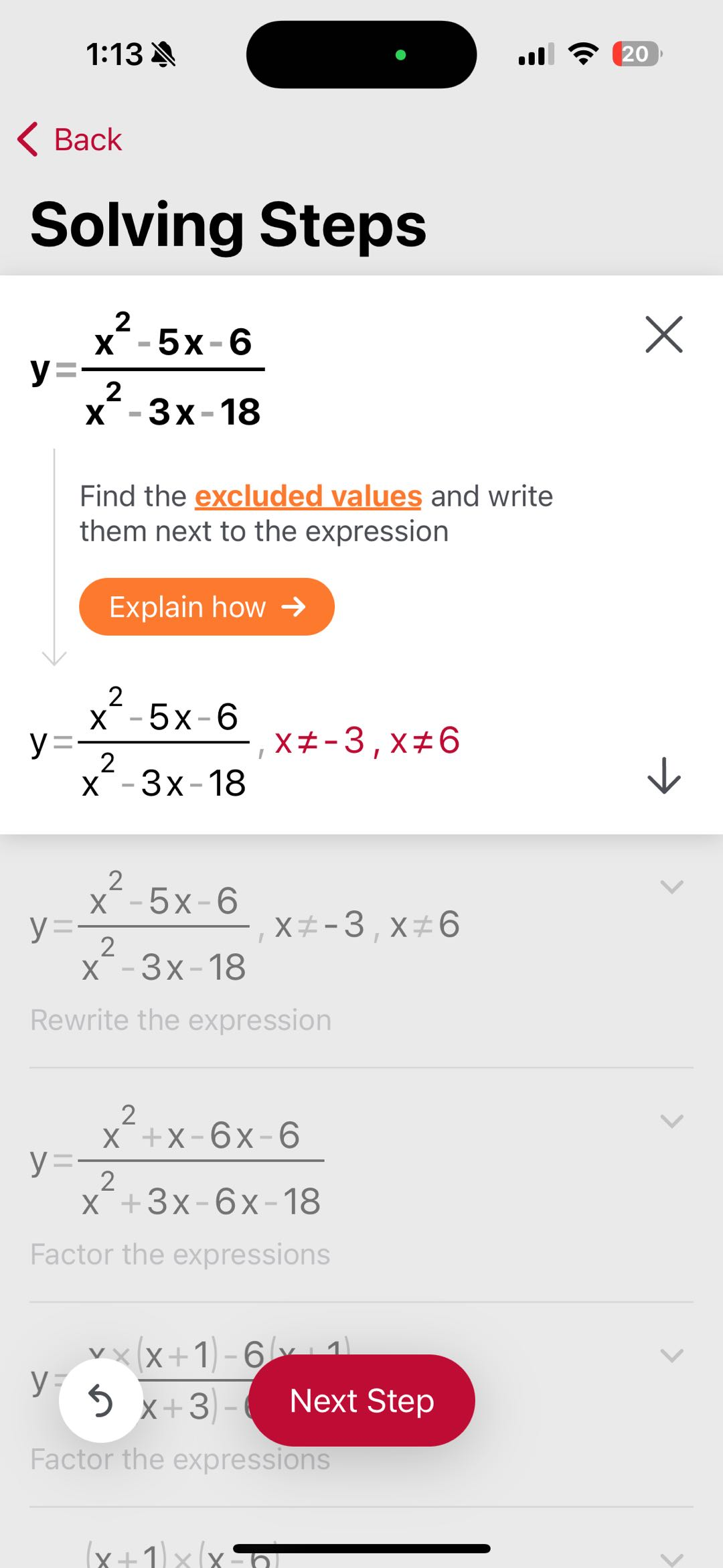Open the excluded values link
The height and width of the screenshot is (1568, 723).
click(x=308, y=496)
